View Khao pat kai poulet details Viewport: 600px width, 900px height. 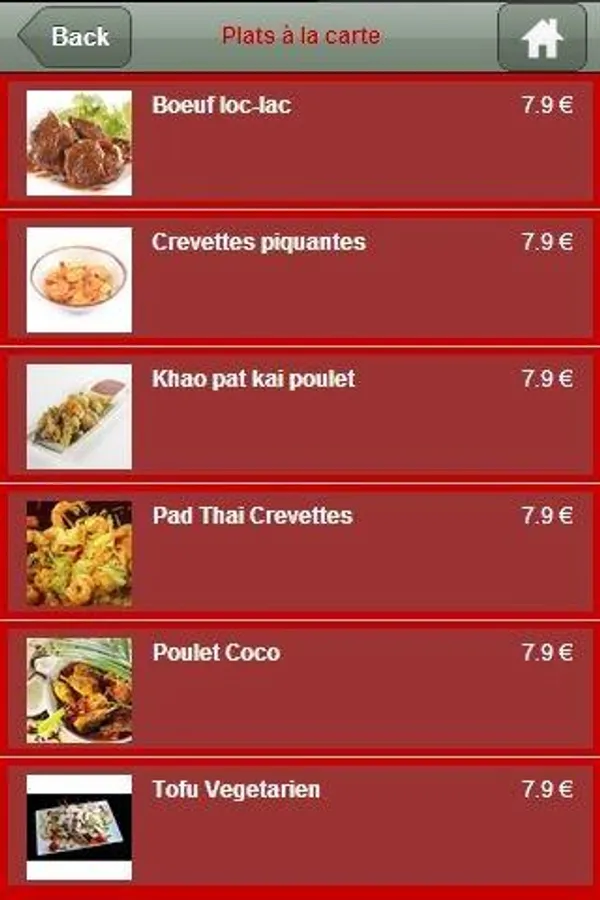[x=300, y=416]
